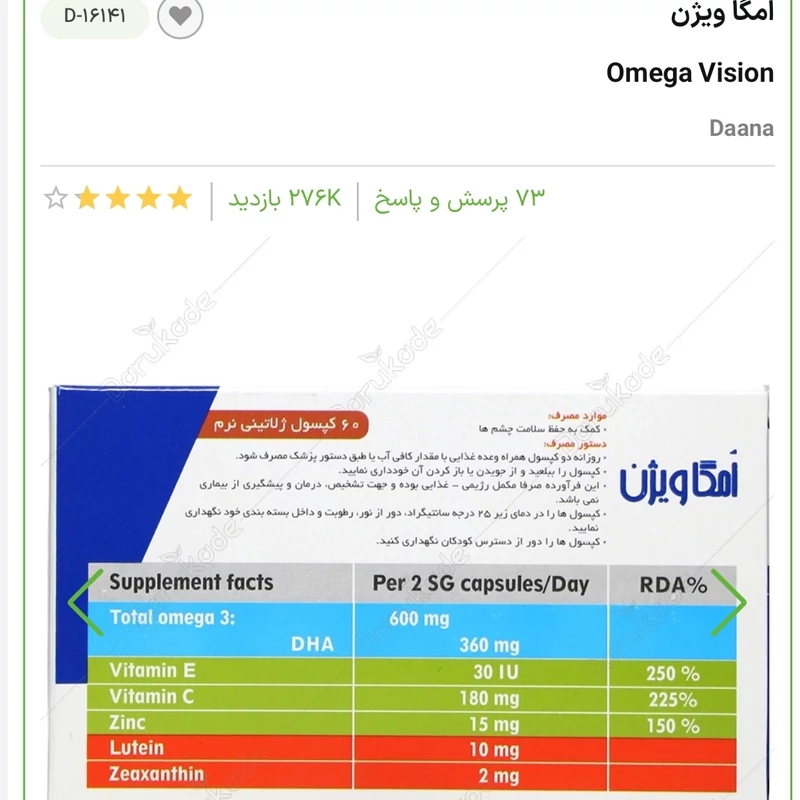The height and width of the screenshot is (800, 800).
Task: Show the next product image
Action: (727, 603)
